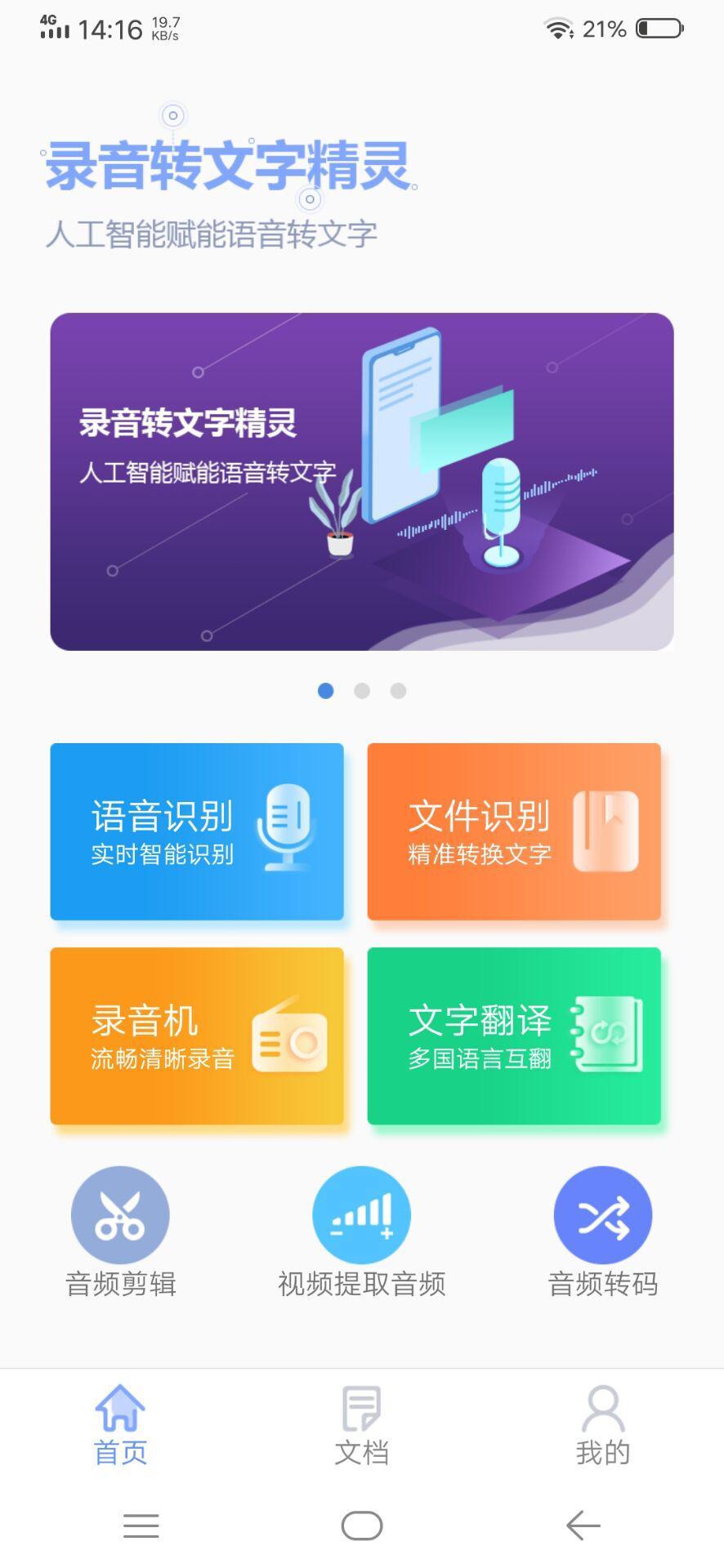Tap the system back button
This screenshot has width=724, height=1568.
[x=583, y=1526]
